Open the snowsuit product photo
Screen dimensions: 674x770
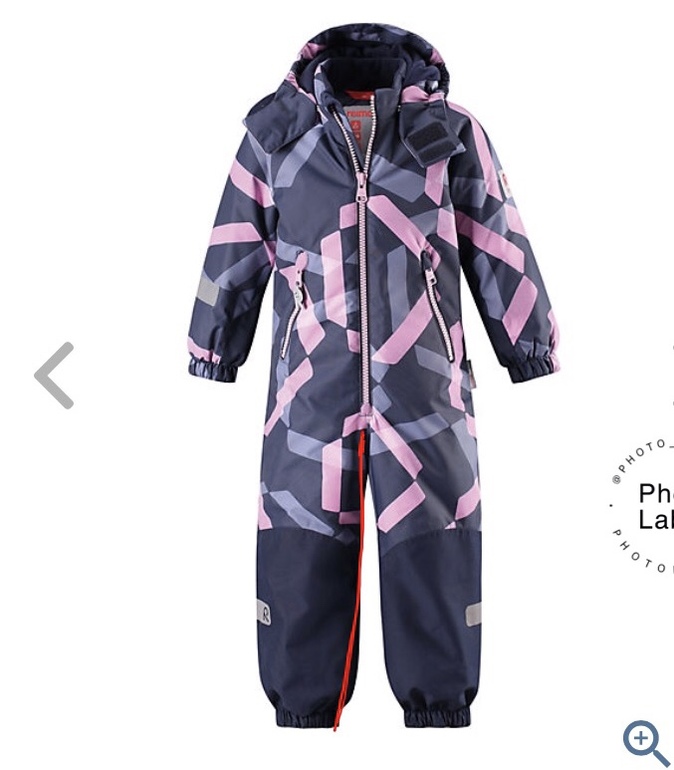[x=370, y=380]
